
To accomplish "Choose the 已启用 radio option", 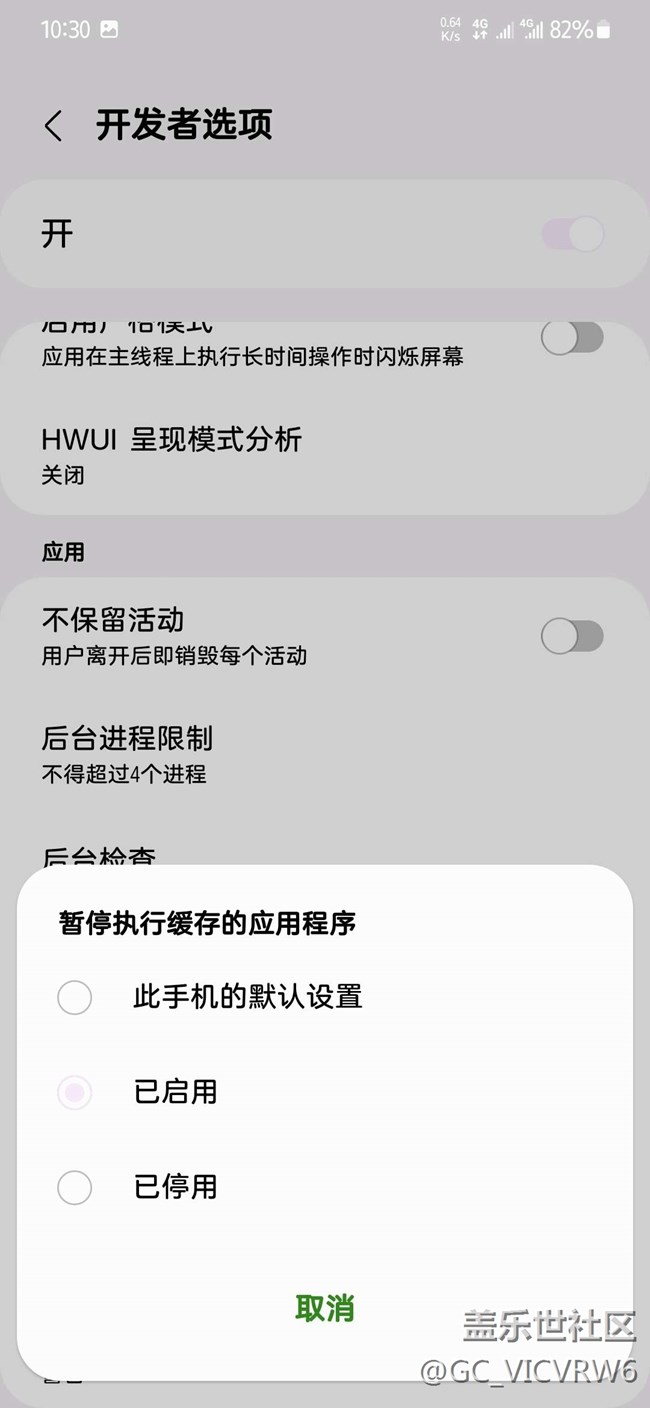I will point(324,1092).
